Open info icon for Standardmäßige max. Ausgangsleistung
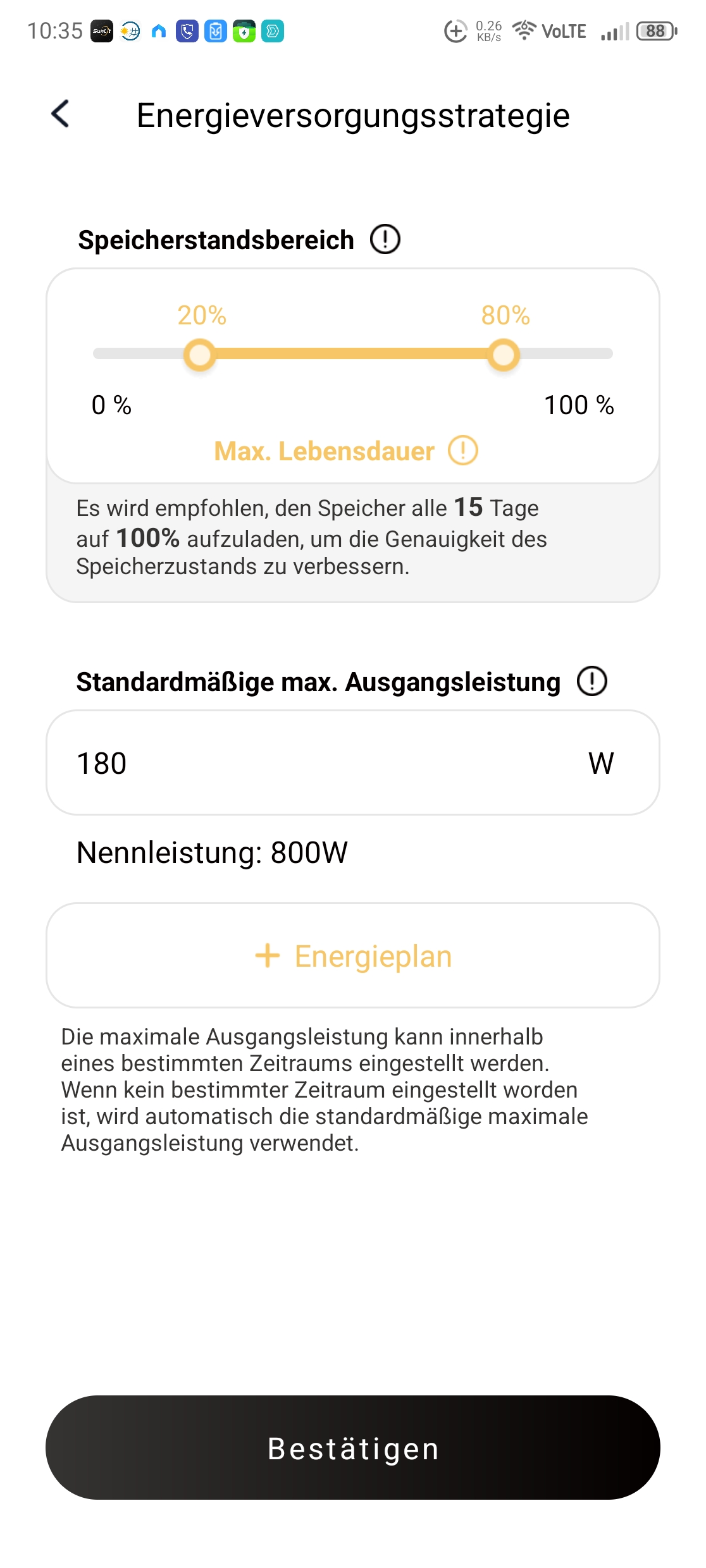 592,682
